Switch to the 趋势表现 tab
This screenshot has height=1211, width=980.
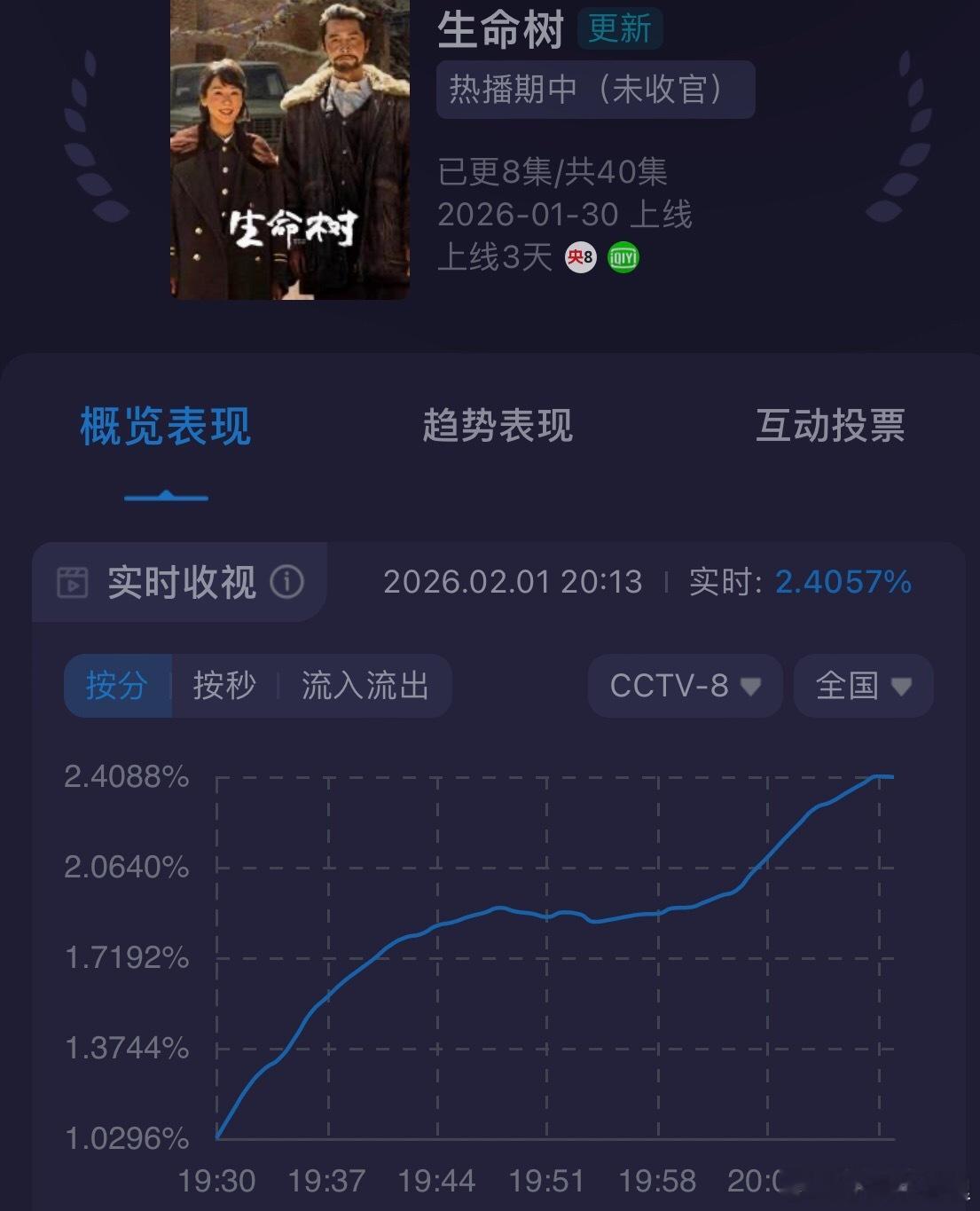pyautogui.click(x=499, y=427)
